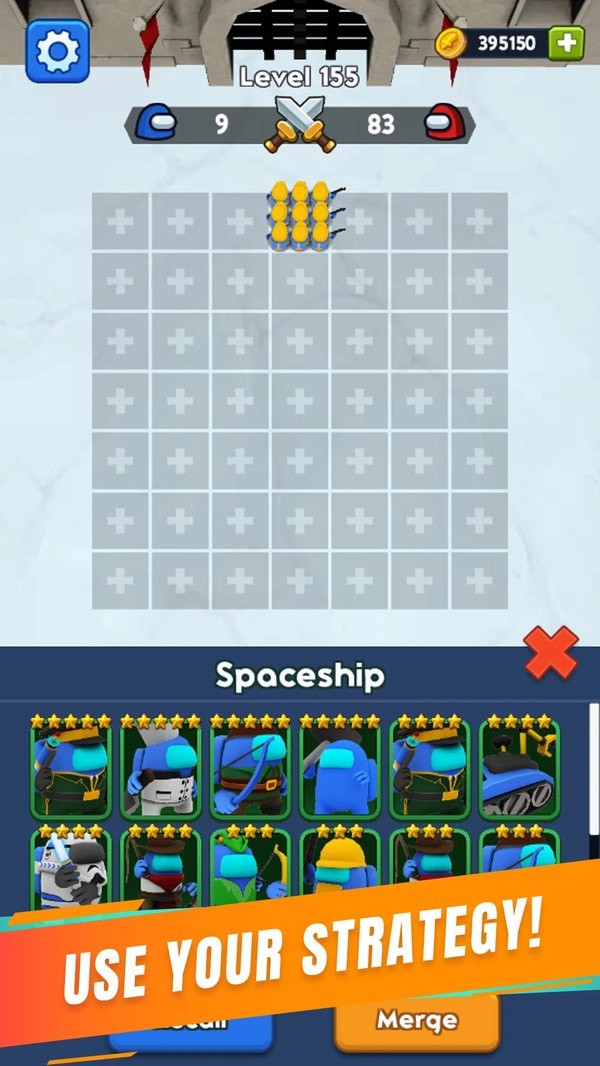Tap the yellow gunner squad on the grid
Image resolution: width=600 pixels, height=1066 pixels.
click(x=303, y=216)
